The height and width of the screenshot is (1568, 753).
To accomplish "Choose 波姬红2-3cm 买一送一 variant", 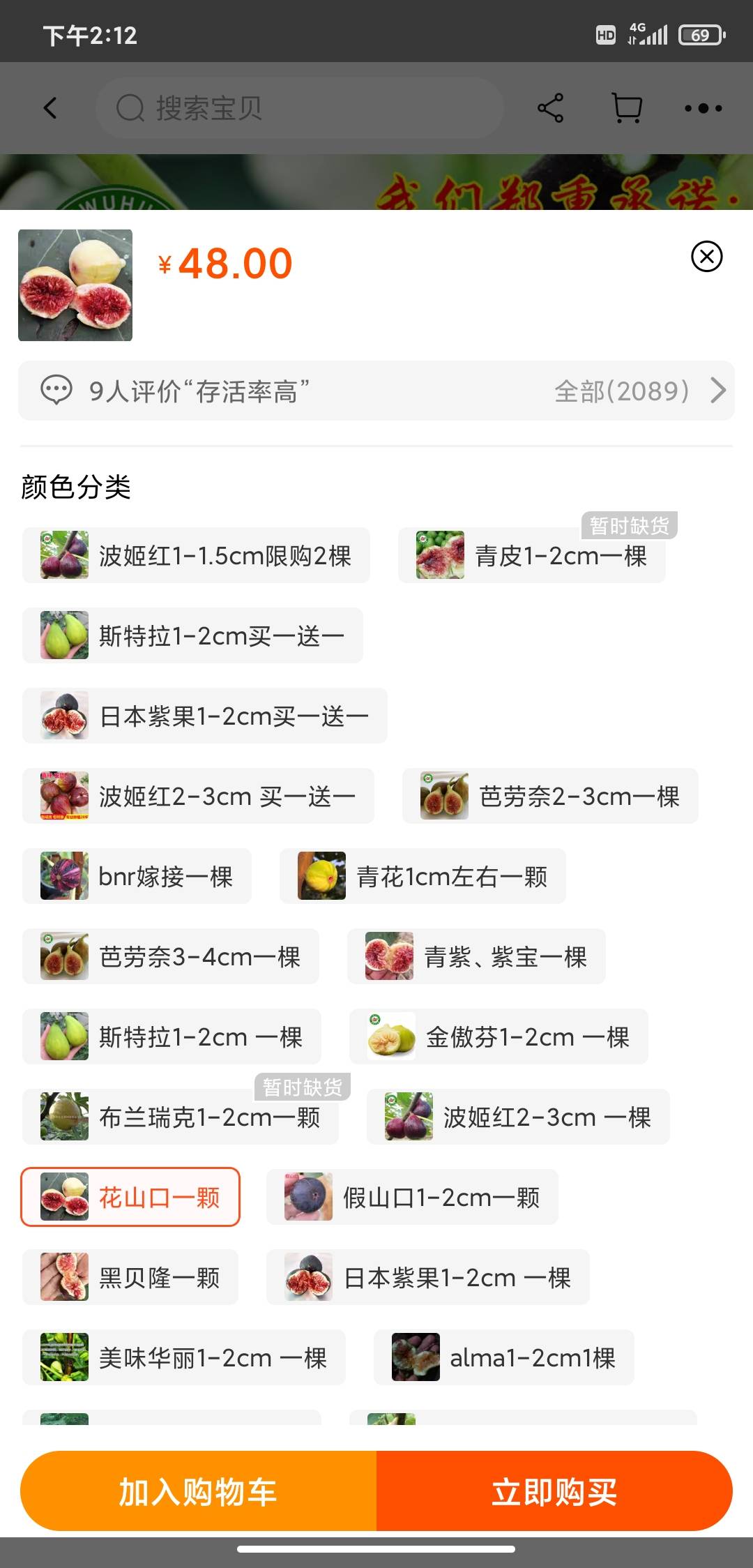I will point(198,796).
